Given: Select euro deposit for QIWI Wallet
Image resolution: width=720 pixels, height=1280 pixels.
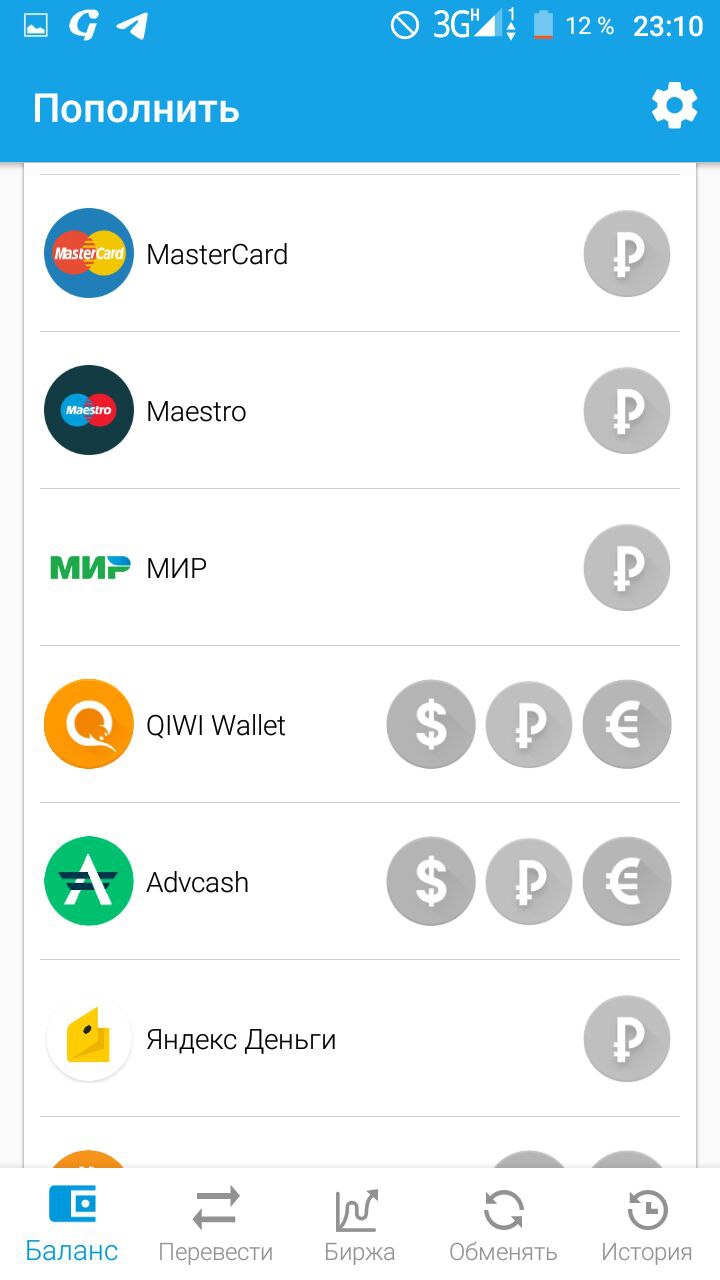Looking at the screenshot, I should 627,725.
